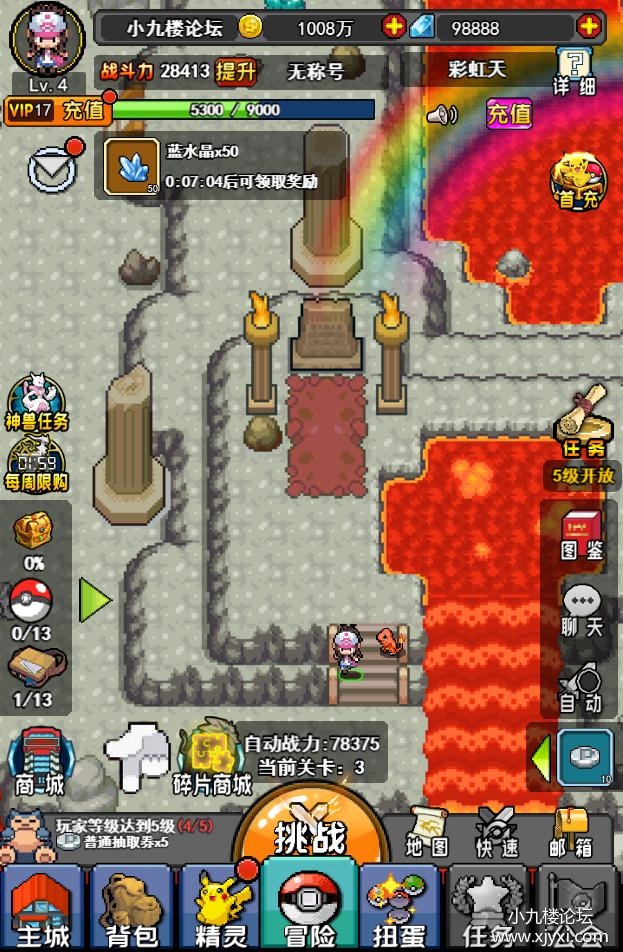Switch to the 主城 tab

point(42,908)
